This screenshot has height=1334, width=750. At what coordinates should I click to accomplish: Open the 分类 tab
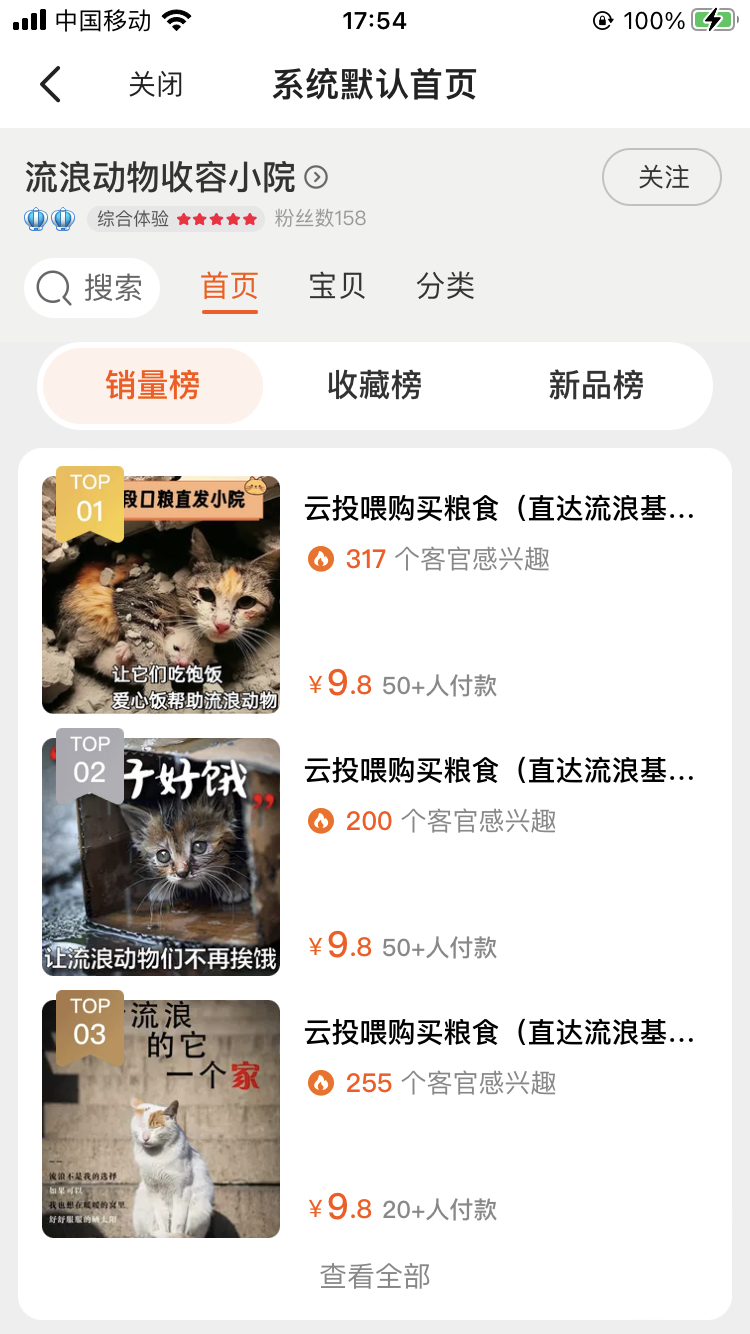pyautogui.click(x=445, y=286)
